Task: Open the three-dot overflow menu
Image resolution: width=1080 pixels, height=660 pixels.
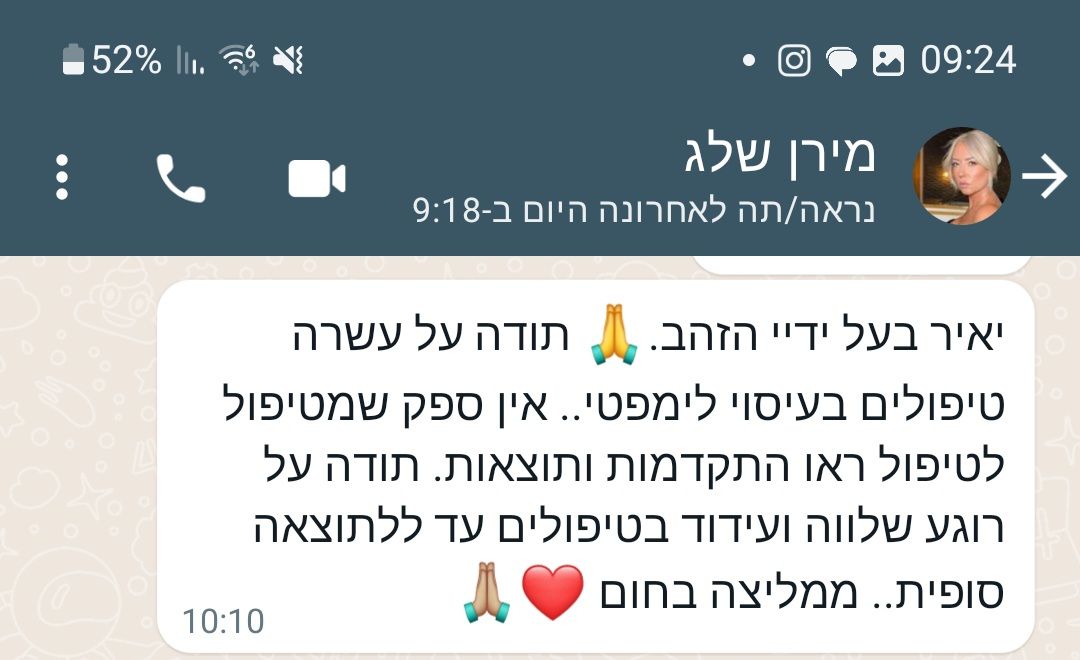Action: click(x=62, y=178)
